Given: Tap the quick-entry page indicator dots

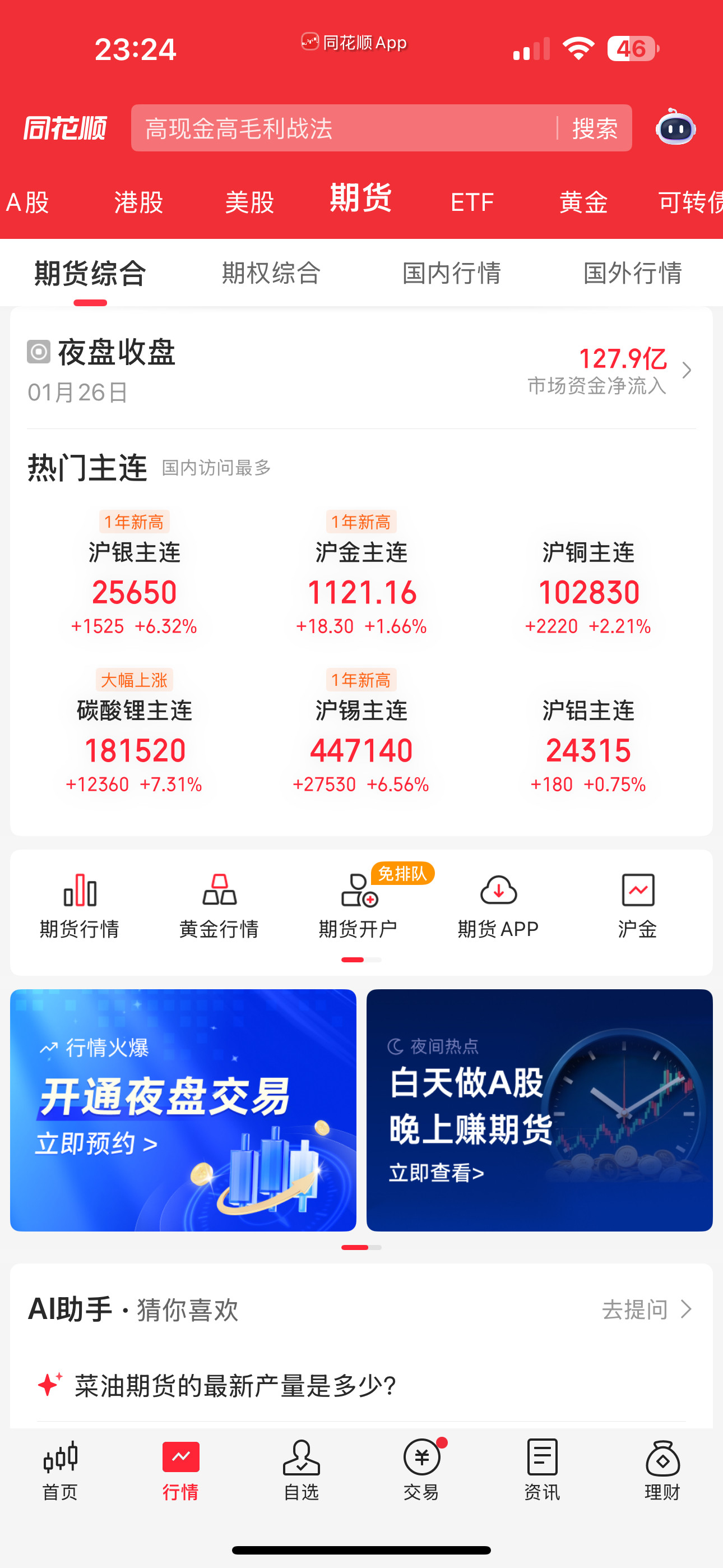Looking at the screenshot, I should tap(361, 959).
